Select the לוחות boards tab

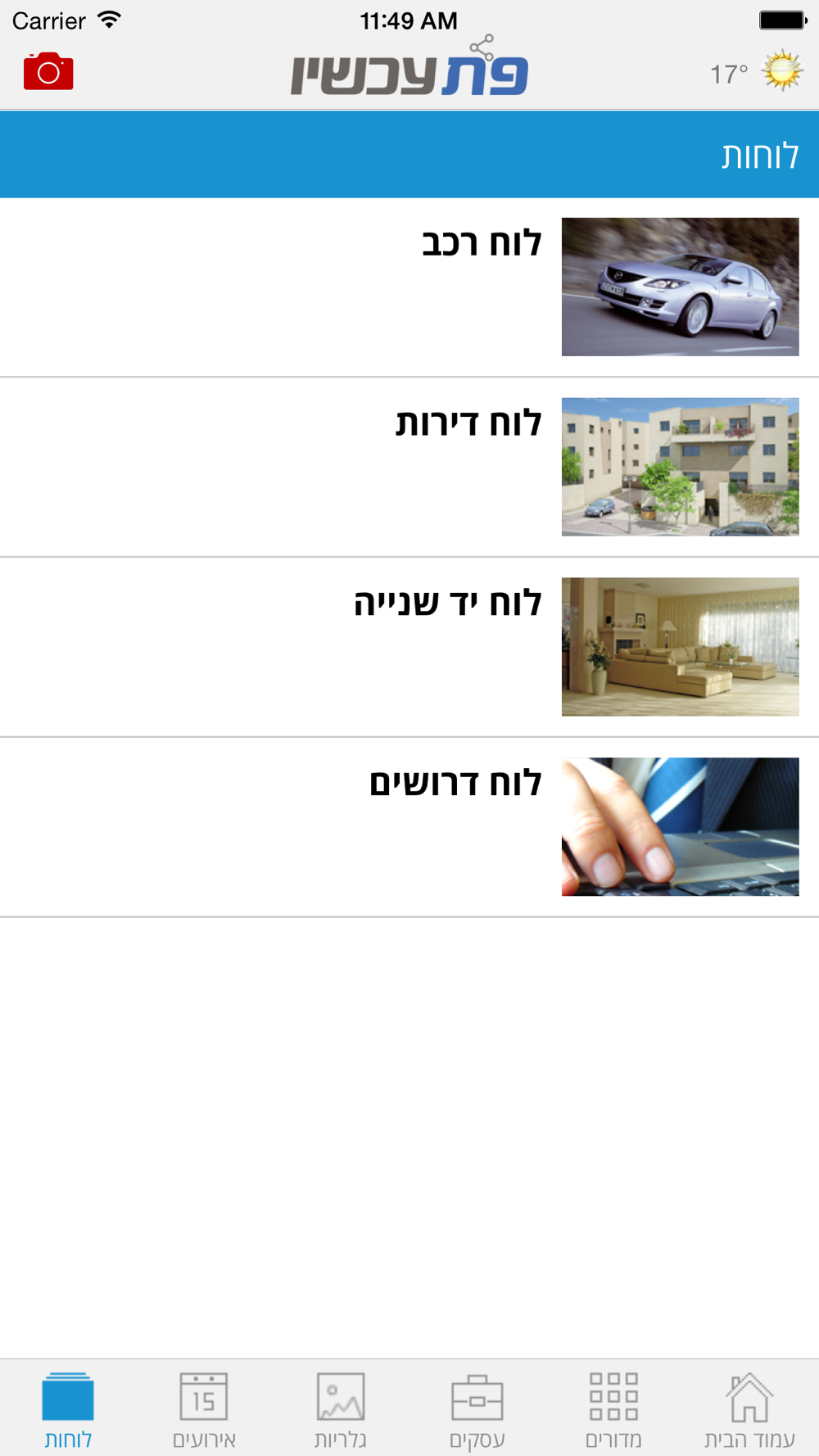[68, 1410]
